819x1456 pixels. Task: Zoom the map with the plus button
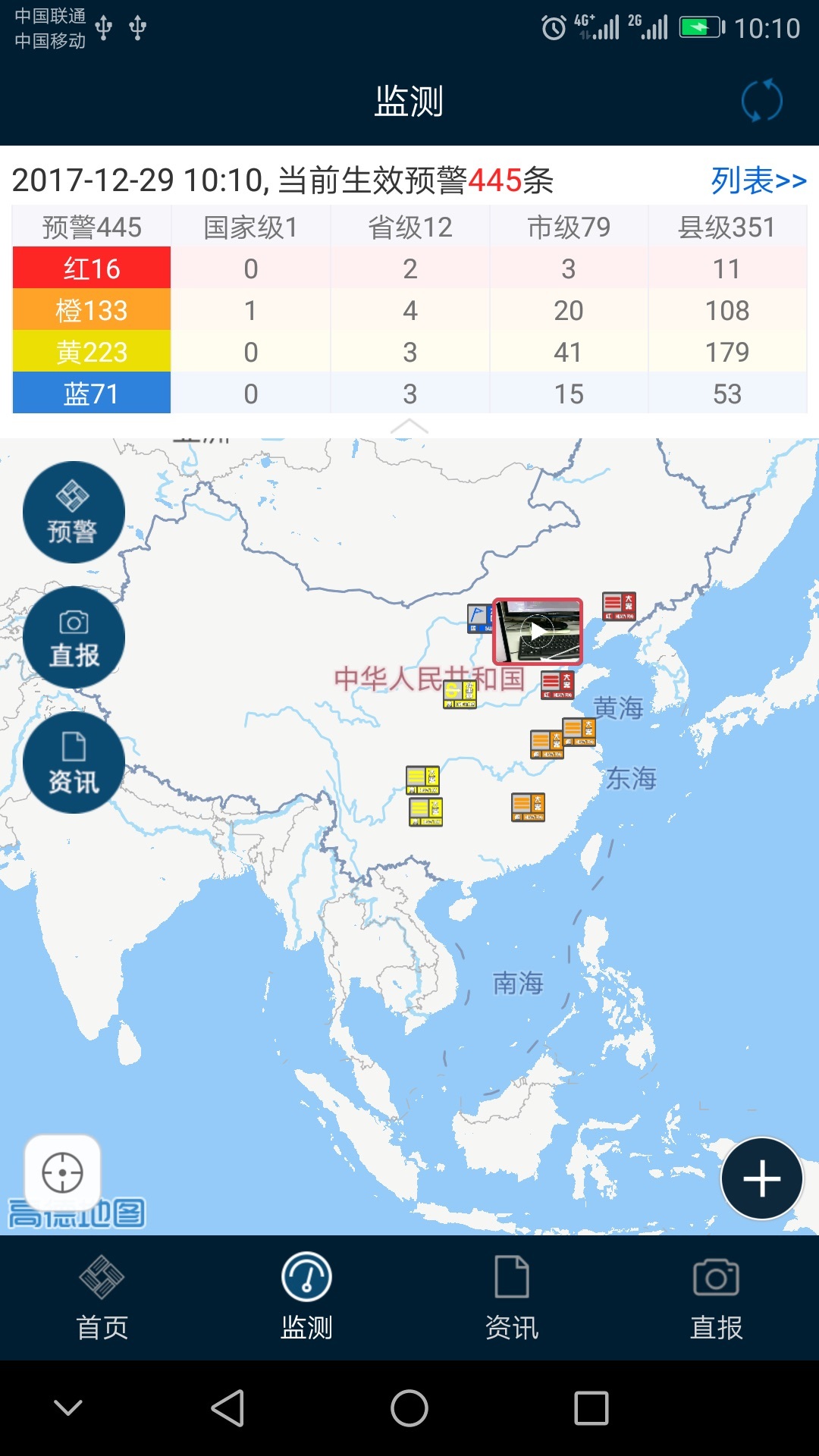coord(761,1177)
